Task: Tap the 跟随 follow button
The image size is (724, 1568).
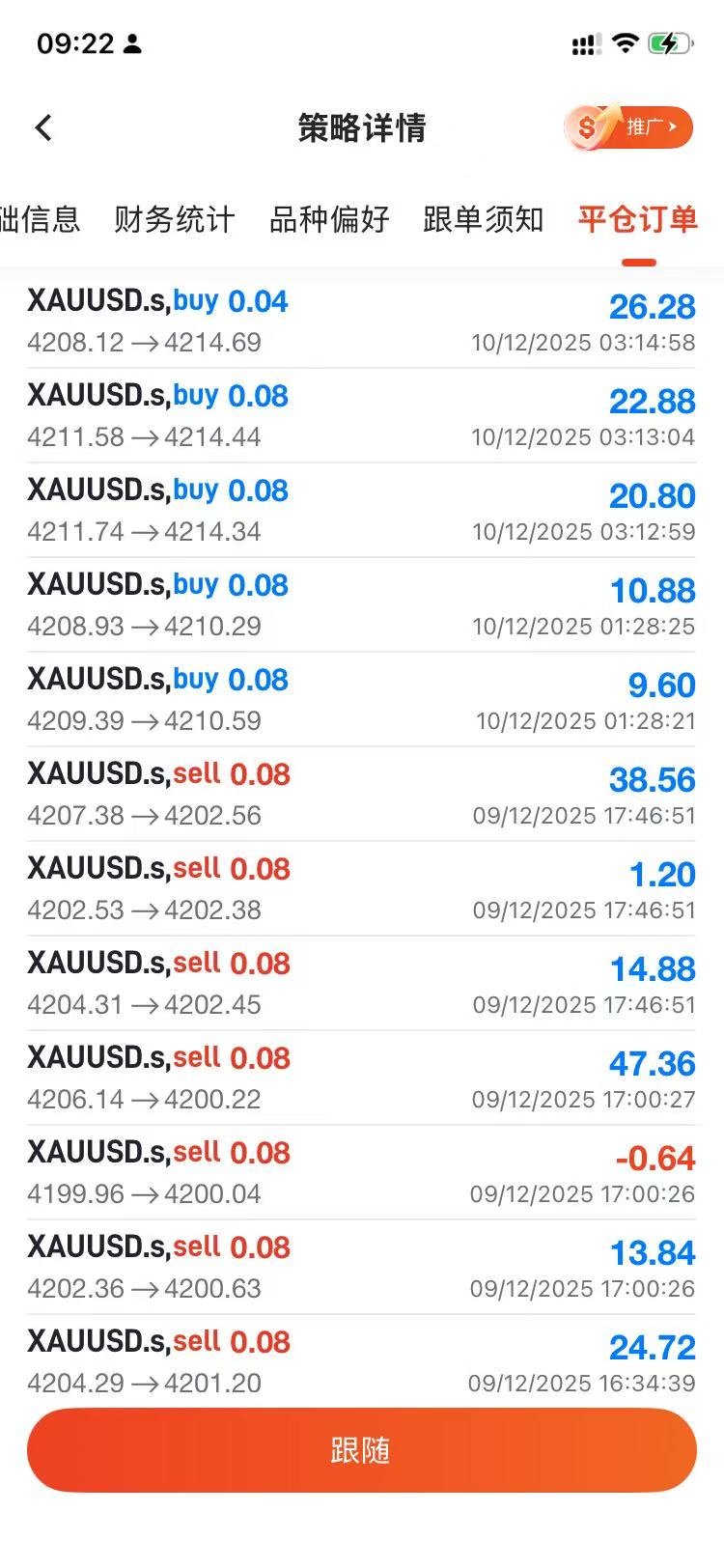Action: [x=361, y=1450]
